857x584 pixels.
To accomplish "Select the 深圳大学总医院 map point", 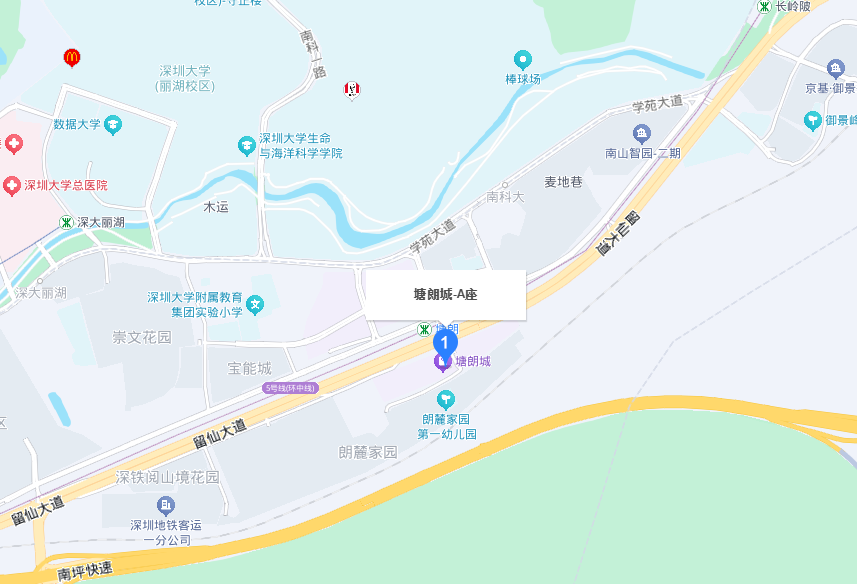I will coord(12,185).
